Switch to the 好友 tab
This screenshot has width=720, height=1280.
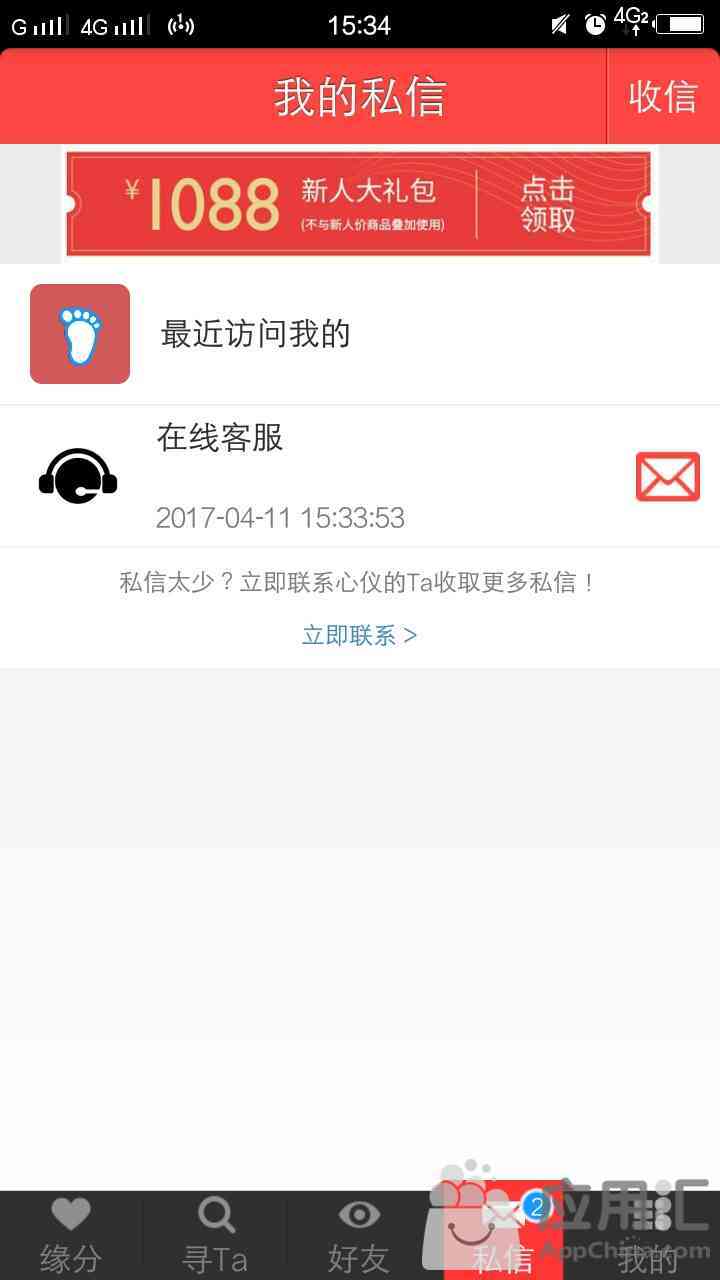[359, 1236]
